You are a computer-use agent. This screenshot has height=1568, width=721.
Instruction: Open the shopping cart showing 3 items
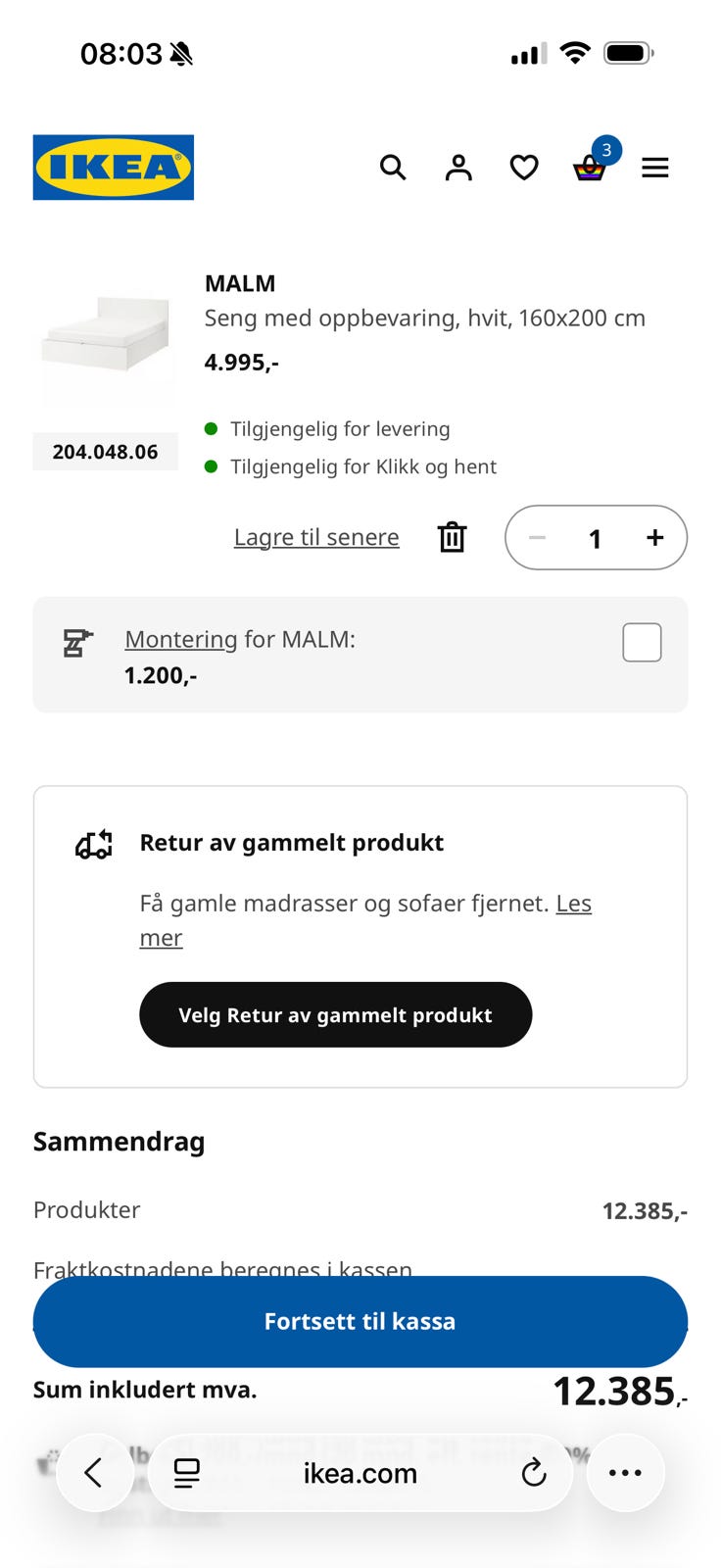pos(590,169)
